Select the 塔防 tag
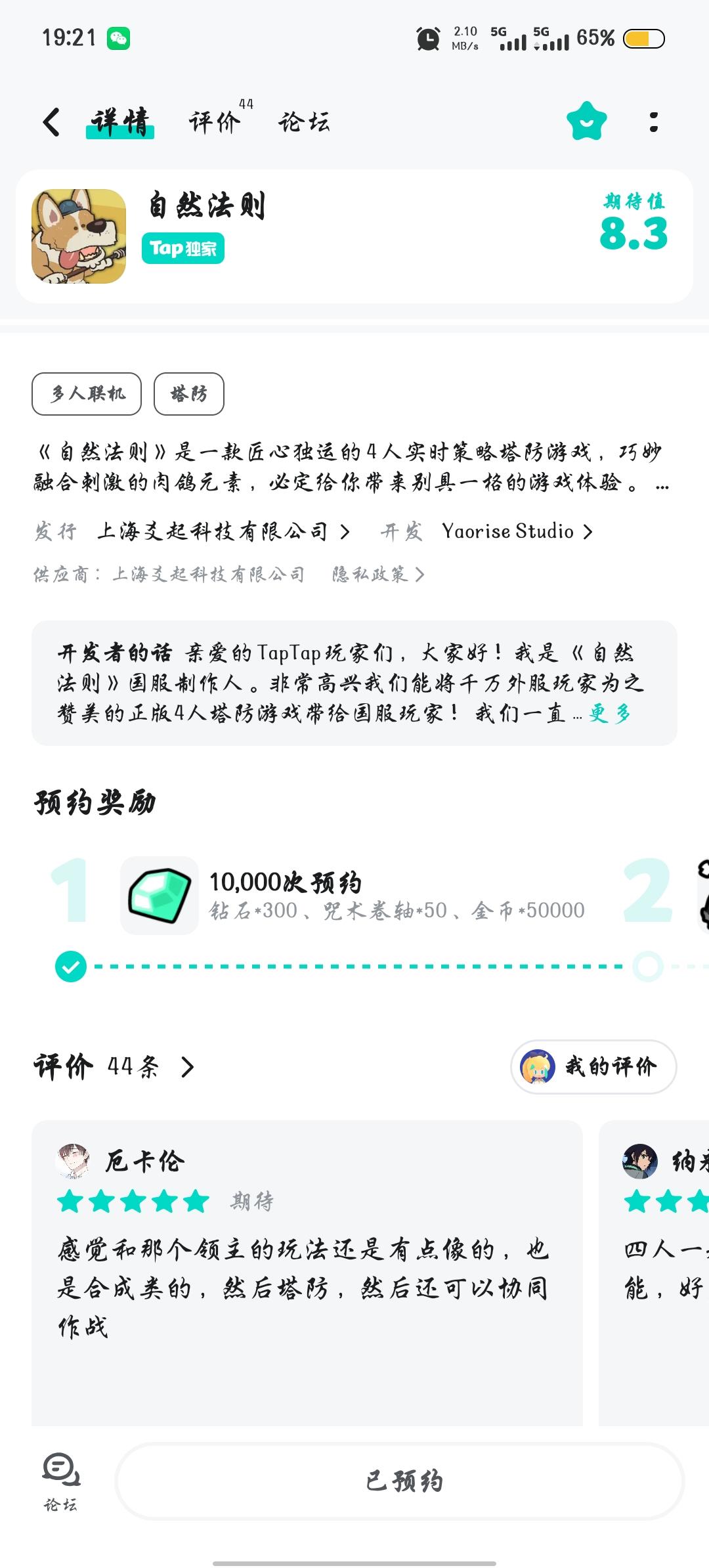 190,393
